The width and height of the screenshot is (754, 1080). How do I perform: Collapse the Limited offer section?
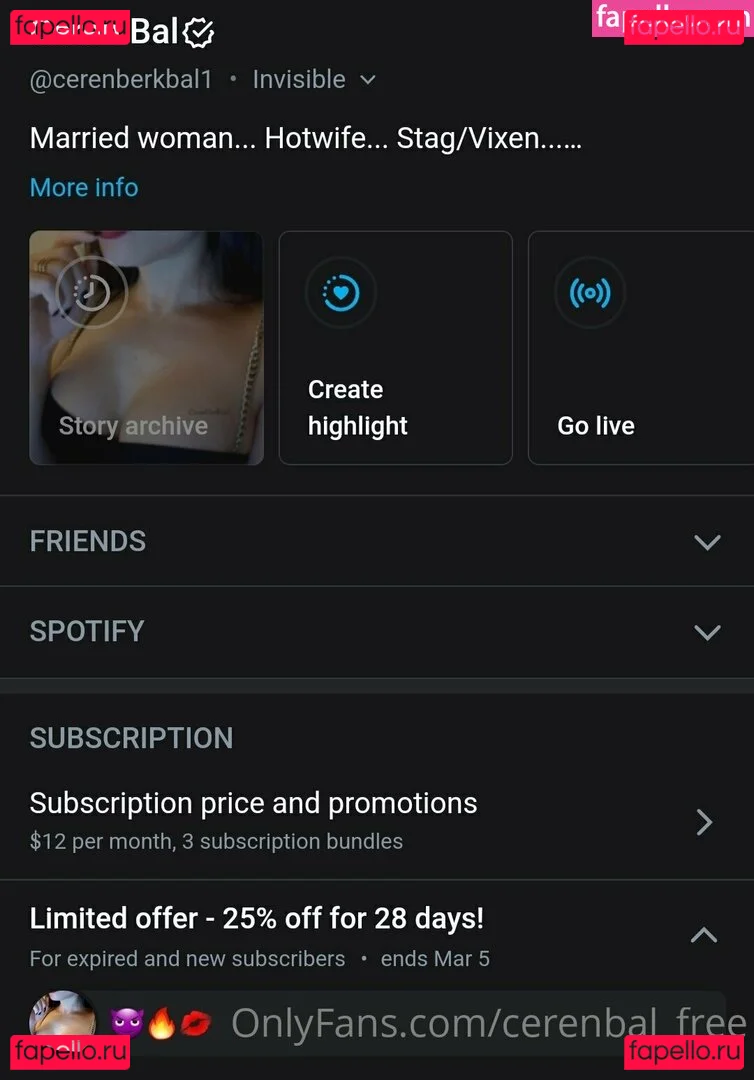tap(704, 935)
